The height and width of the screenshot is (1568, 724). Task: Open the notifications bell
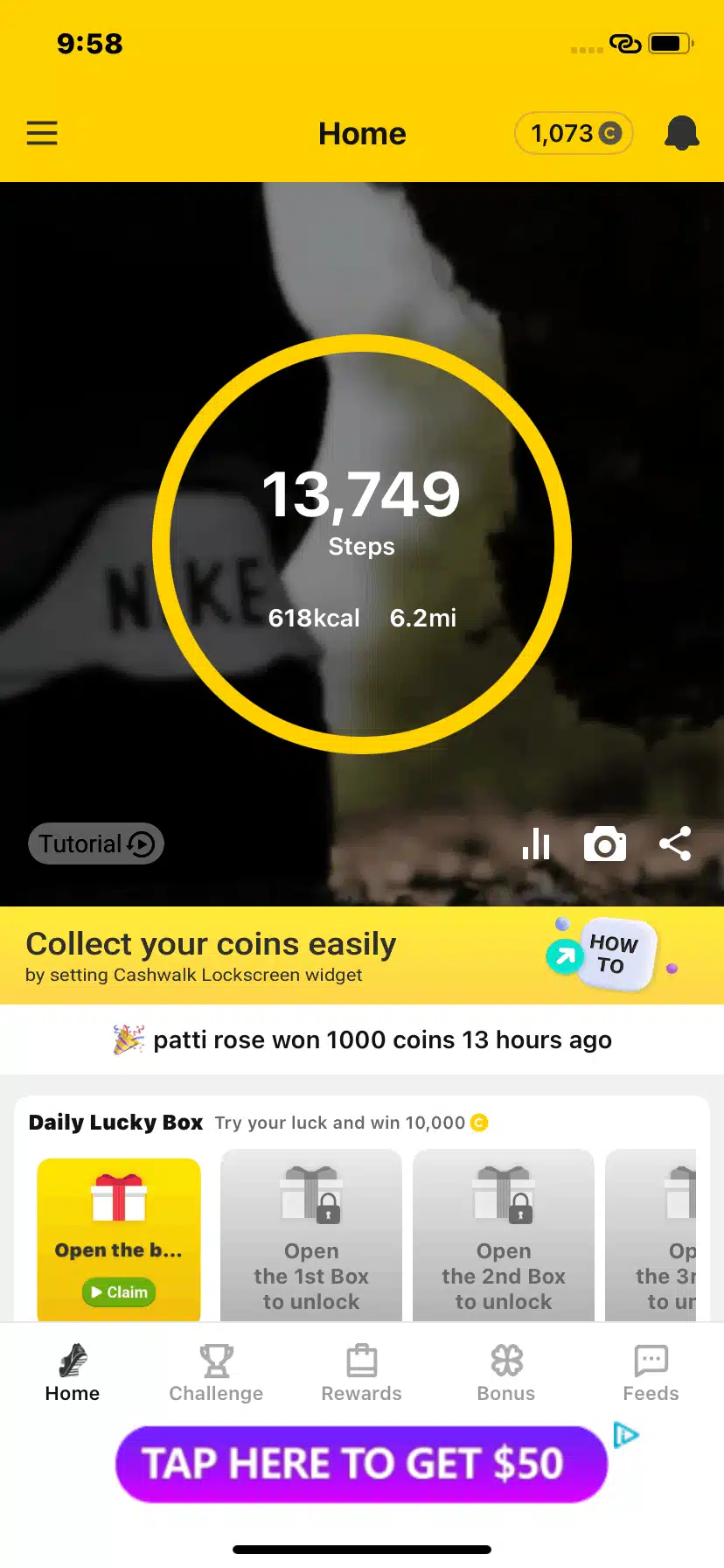[x=681, y=133]
